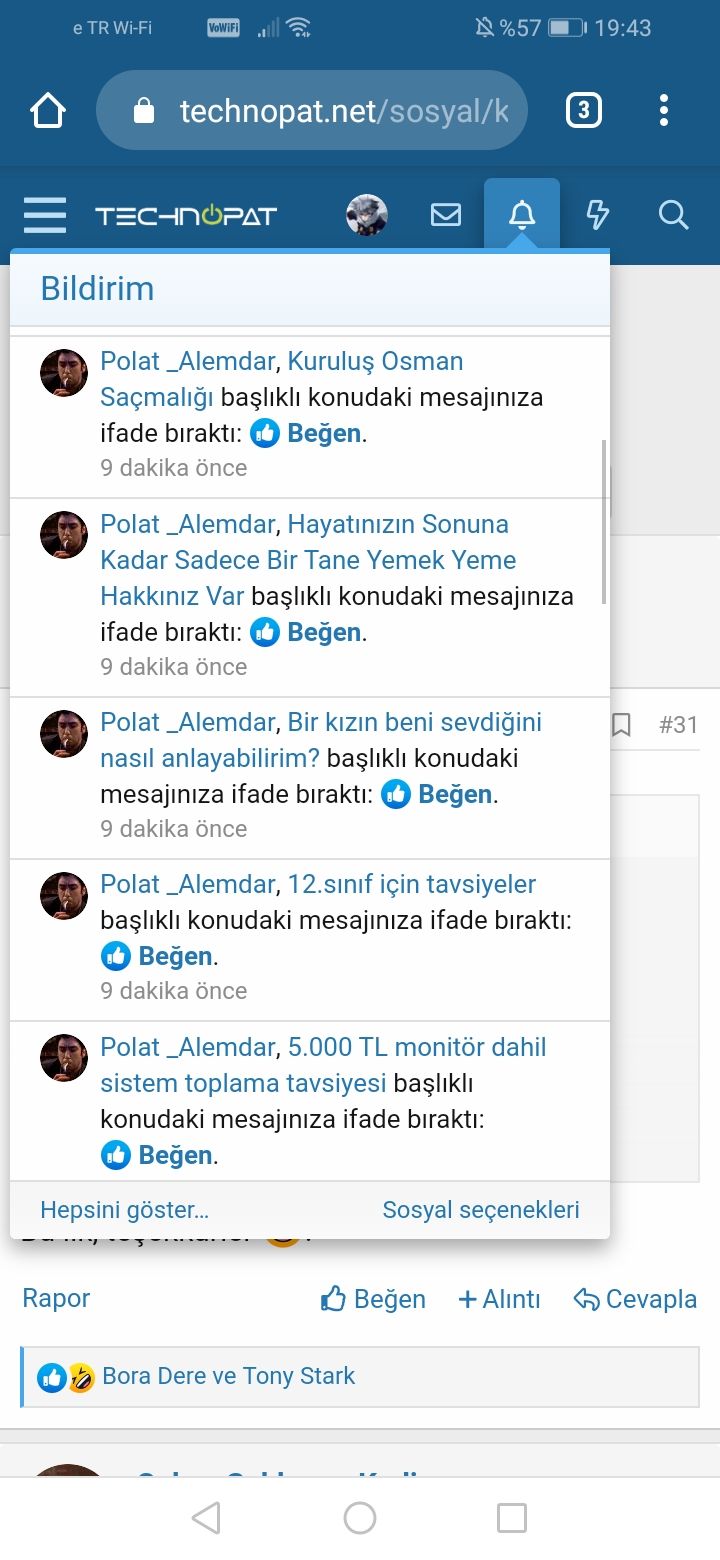Tap Hepsini göster to view all notifications
Screen dimensions: 720x1560
(x=124, y=1210)
